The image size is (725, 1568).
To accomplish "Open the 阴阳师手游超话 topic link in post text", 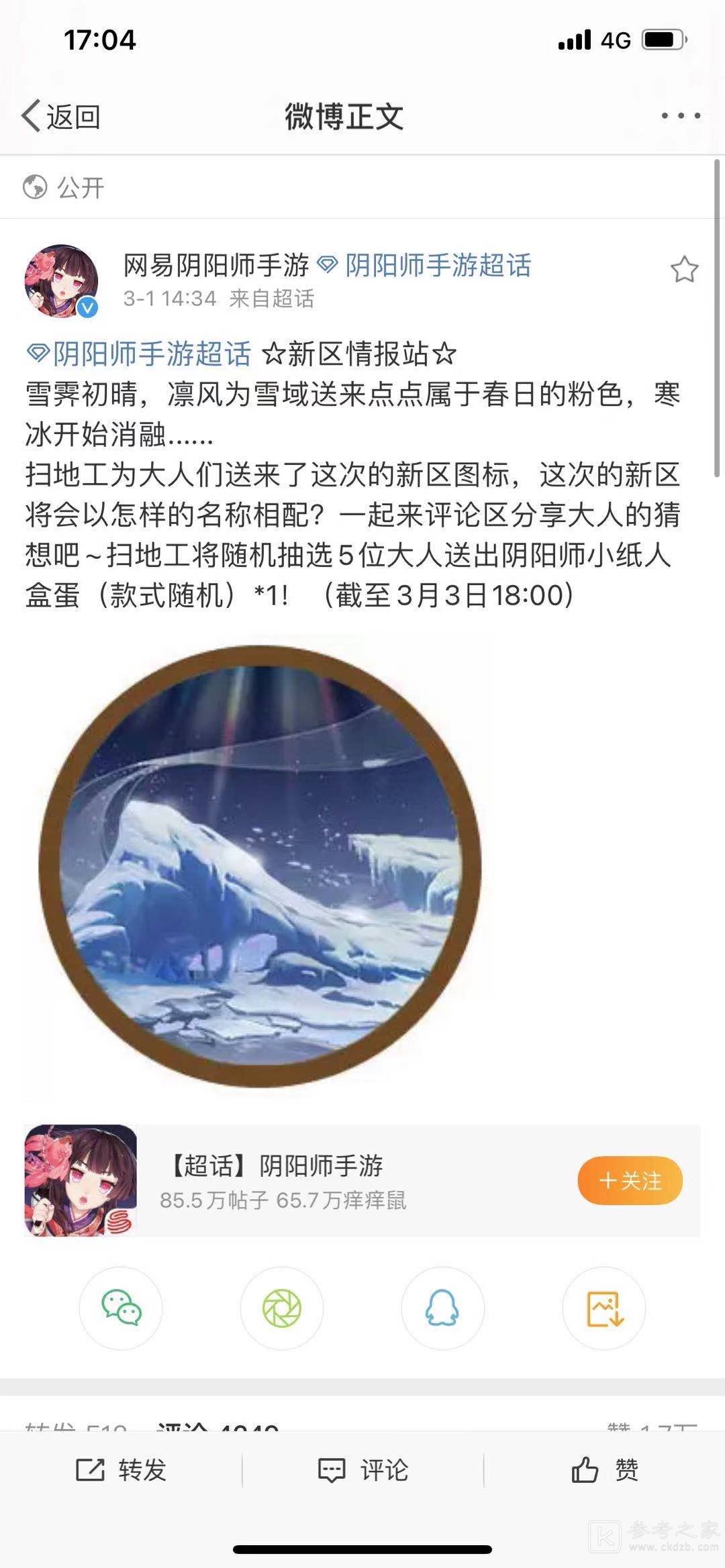I will click(x=140, y=354).
